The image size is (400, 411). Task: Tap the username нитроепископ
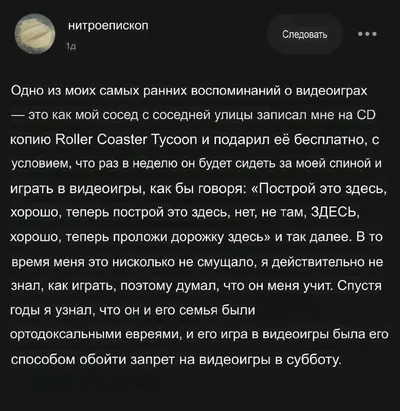[x=108, y=26]
